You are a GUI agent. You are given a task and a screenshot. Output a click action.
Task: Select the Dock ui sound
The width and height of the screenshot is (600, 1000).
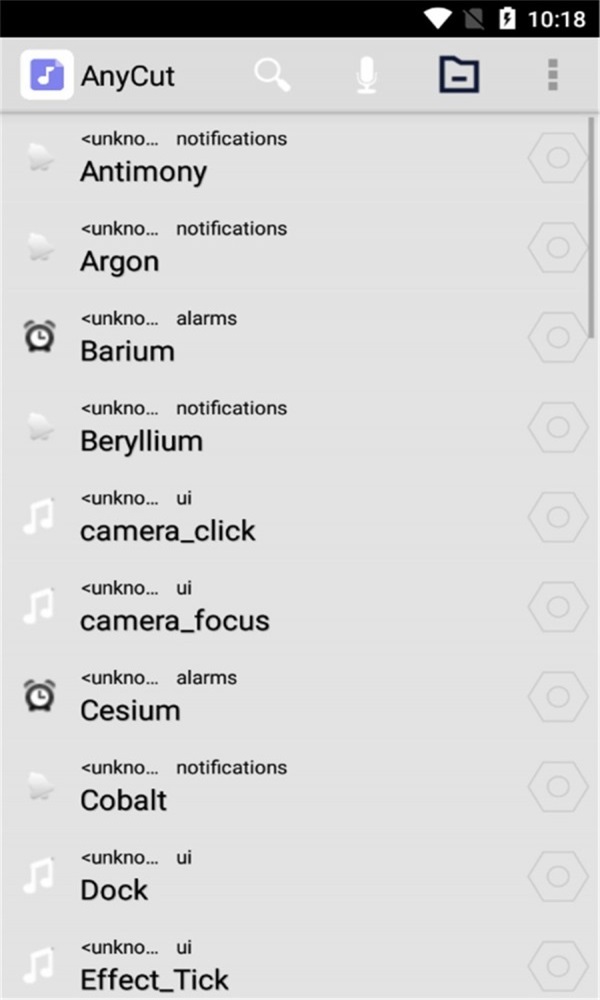coord(114,890)
